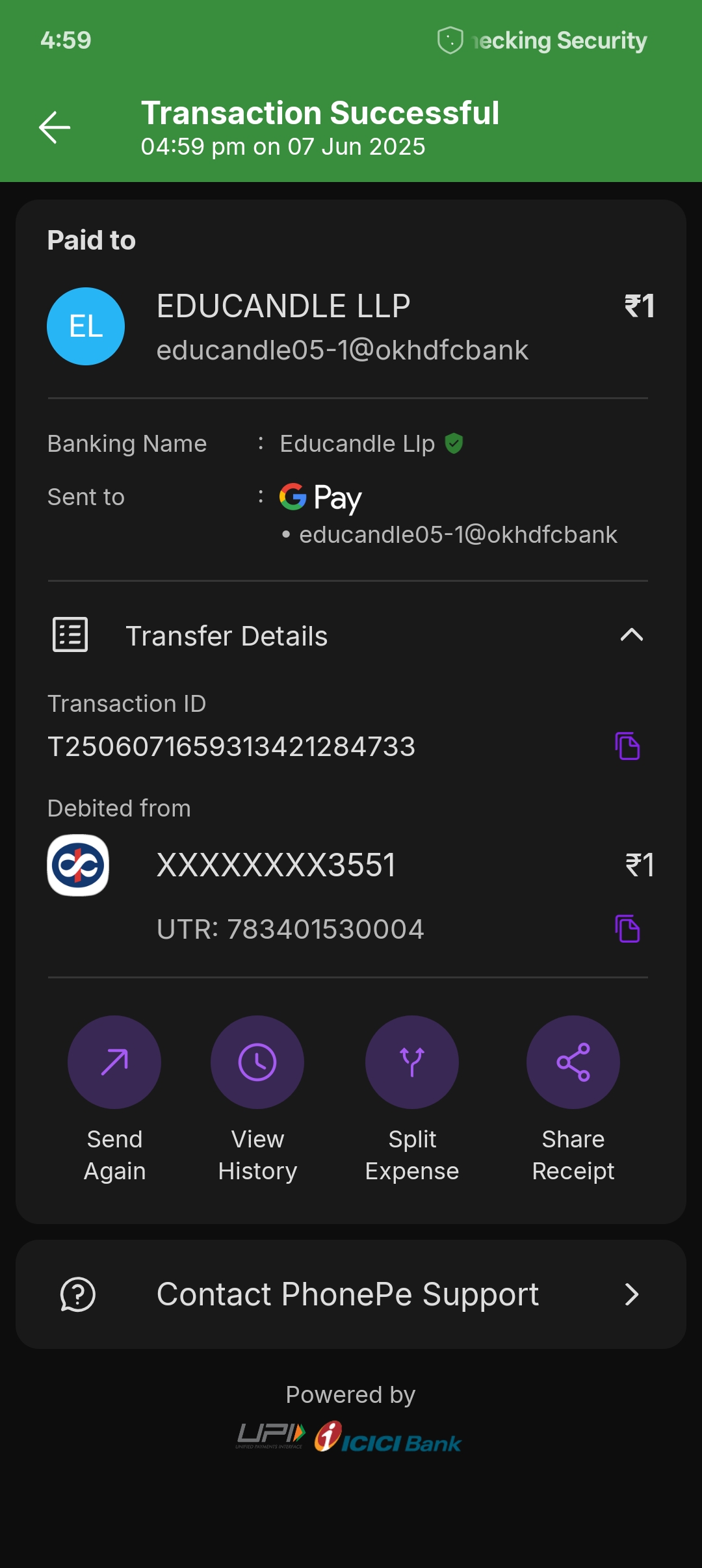Collapse the Transfer Details section
The height and width of the screenshot is (1568, 702).
point(631,635)
